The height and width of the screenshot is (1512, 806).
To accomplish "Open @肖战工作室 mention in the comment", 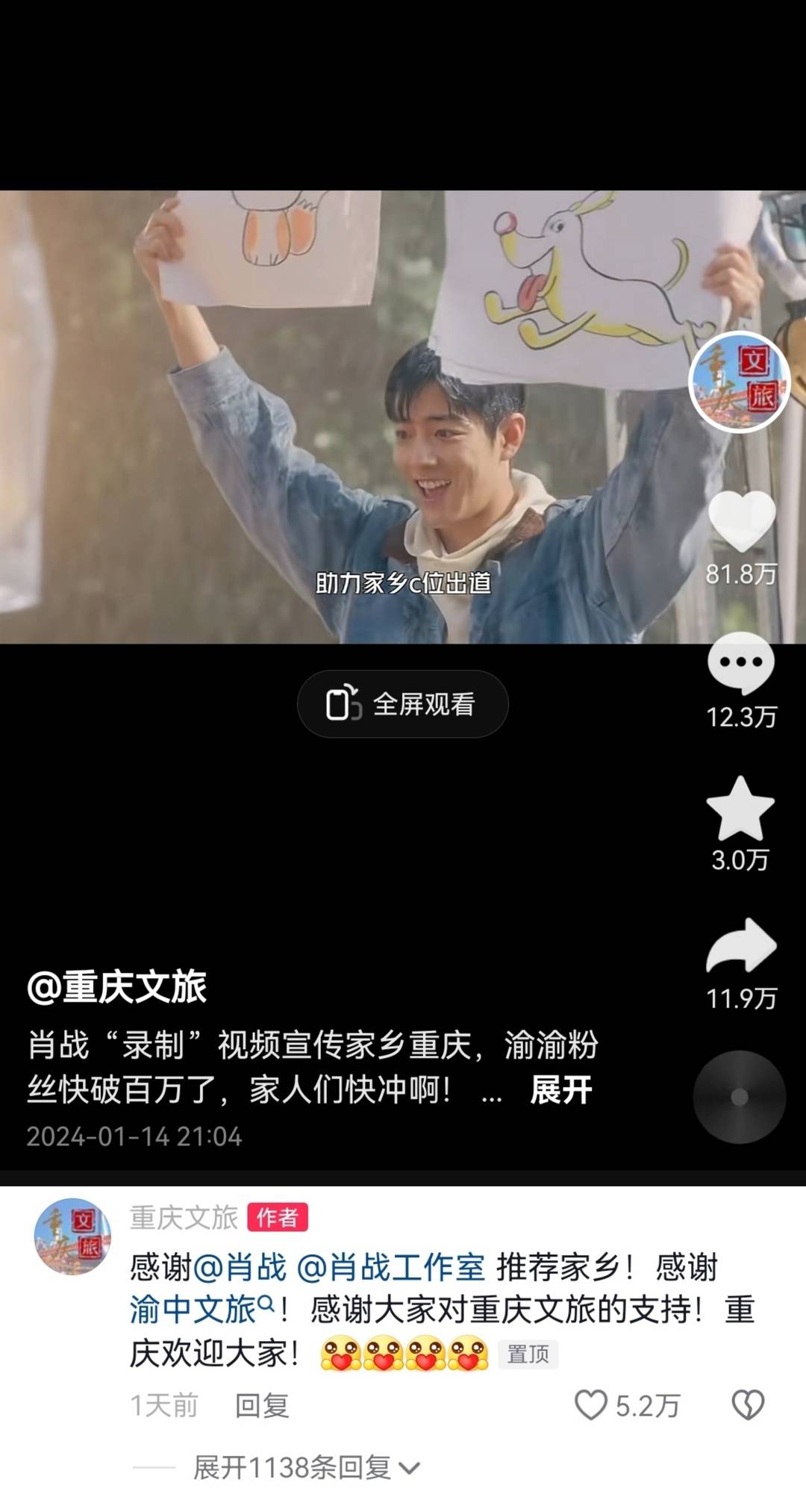I will pos(391,1267).
